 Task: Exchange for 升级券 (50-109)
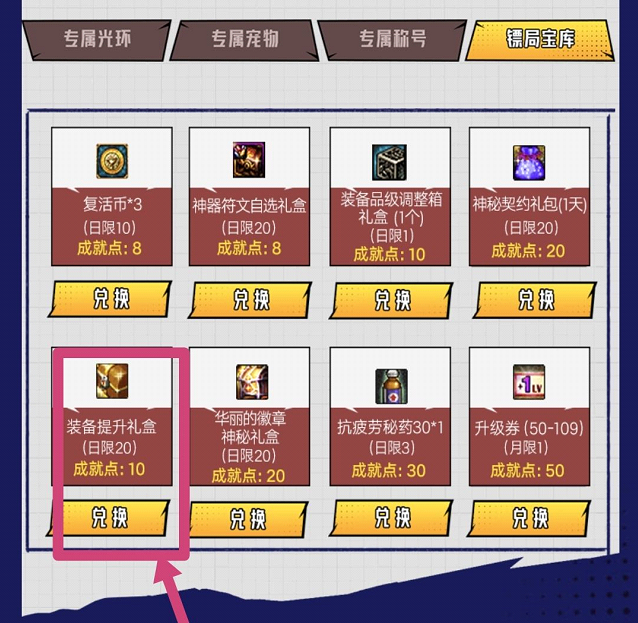[x=529, y=517]
